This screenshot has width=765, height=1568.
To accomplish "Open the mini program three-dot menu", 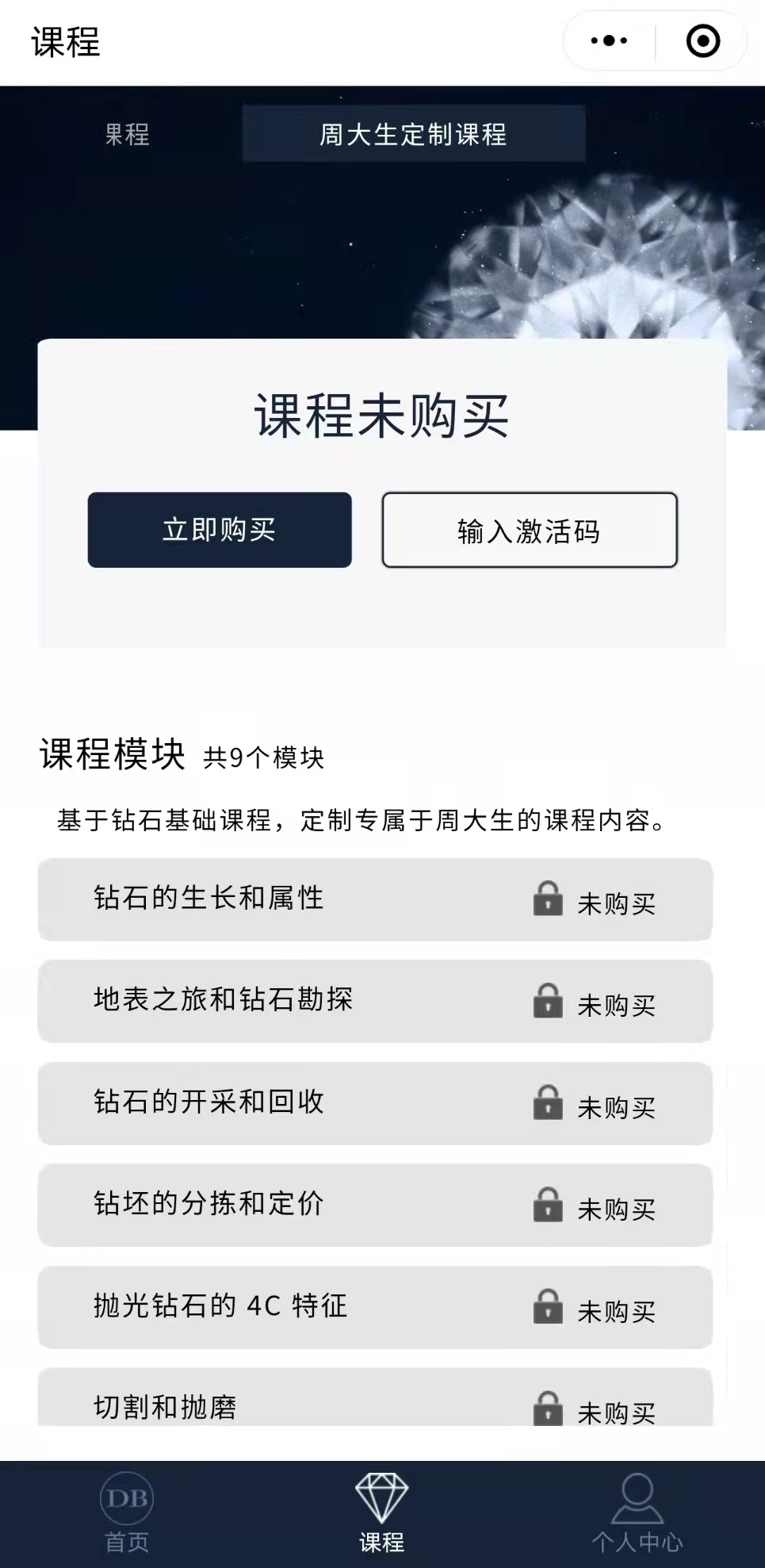I will point(609,40).
